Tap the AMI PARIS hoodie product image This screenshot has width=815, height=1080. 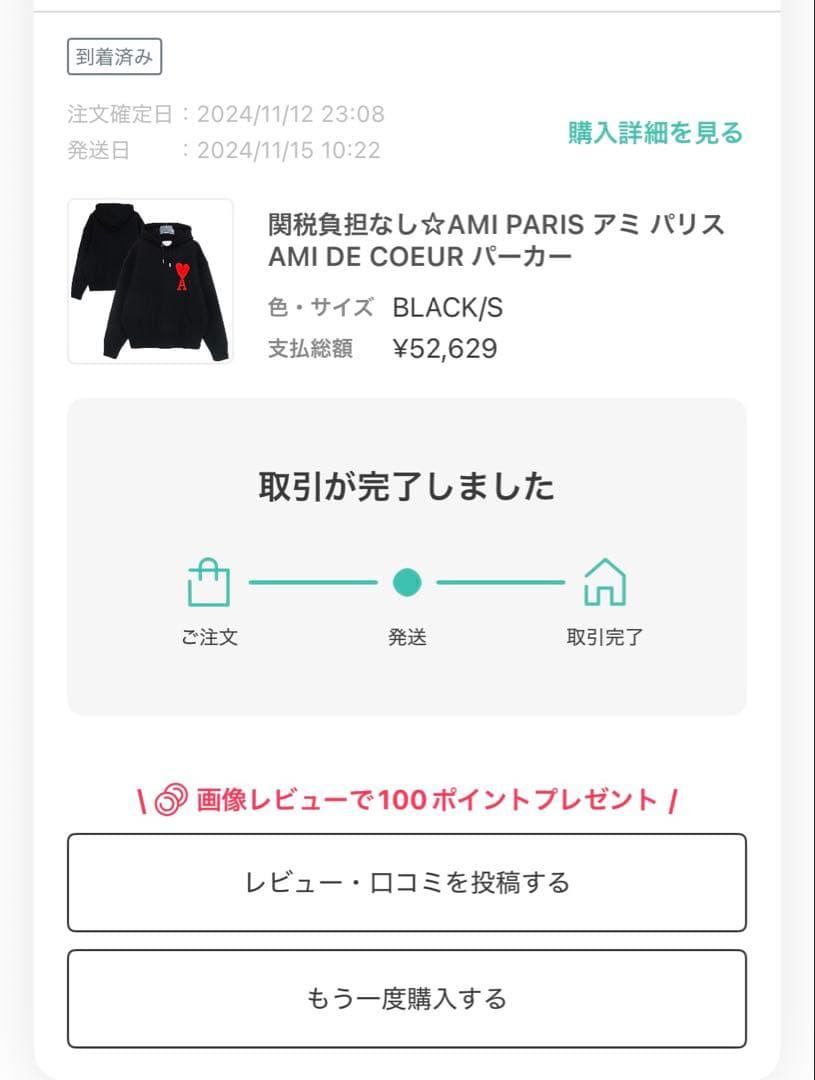(x=150, y=281)
